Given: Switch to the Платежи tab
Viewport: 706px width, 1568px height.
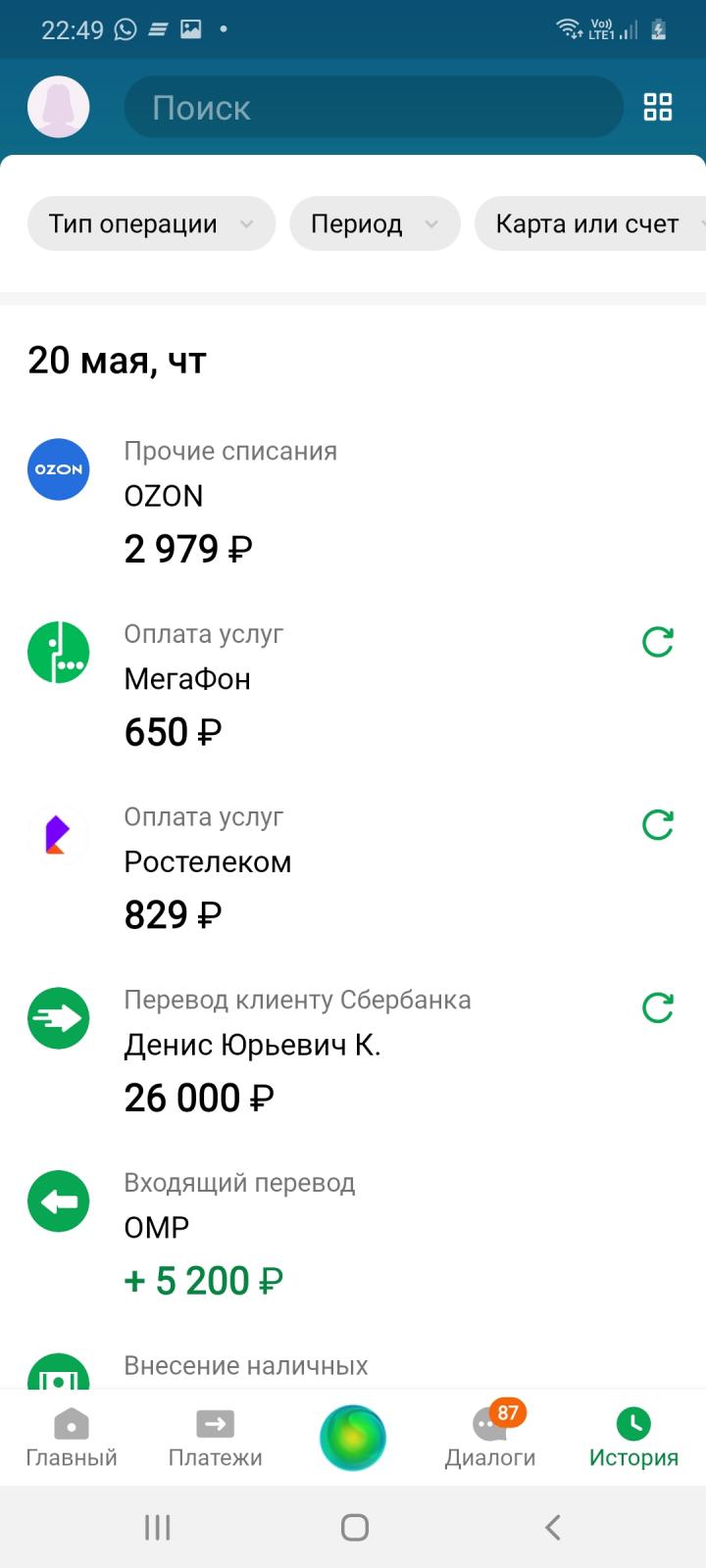Looking at the screenshot, I should point(215,1438).
